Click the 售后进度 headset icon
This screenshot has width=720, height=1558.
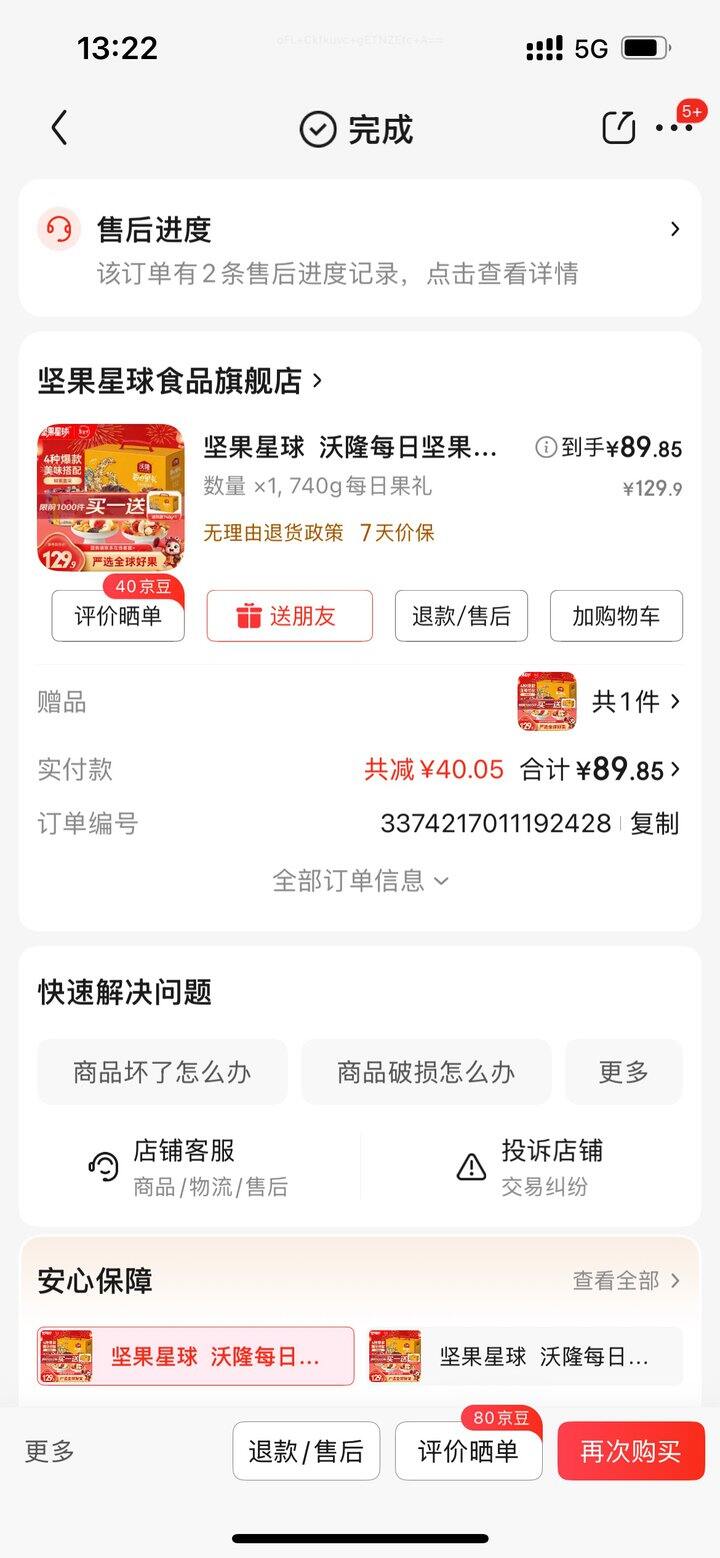[x=57, y=230]
